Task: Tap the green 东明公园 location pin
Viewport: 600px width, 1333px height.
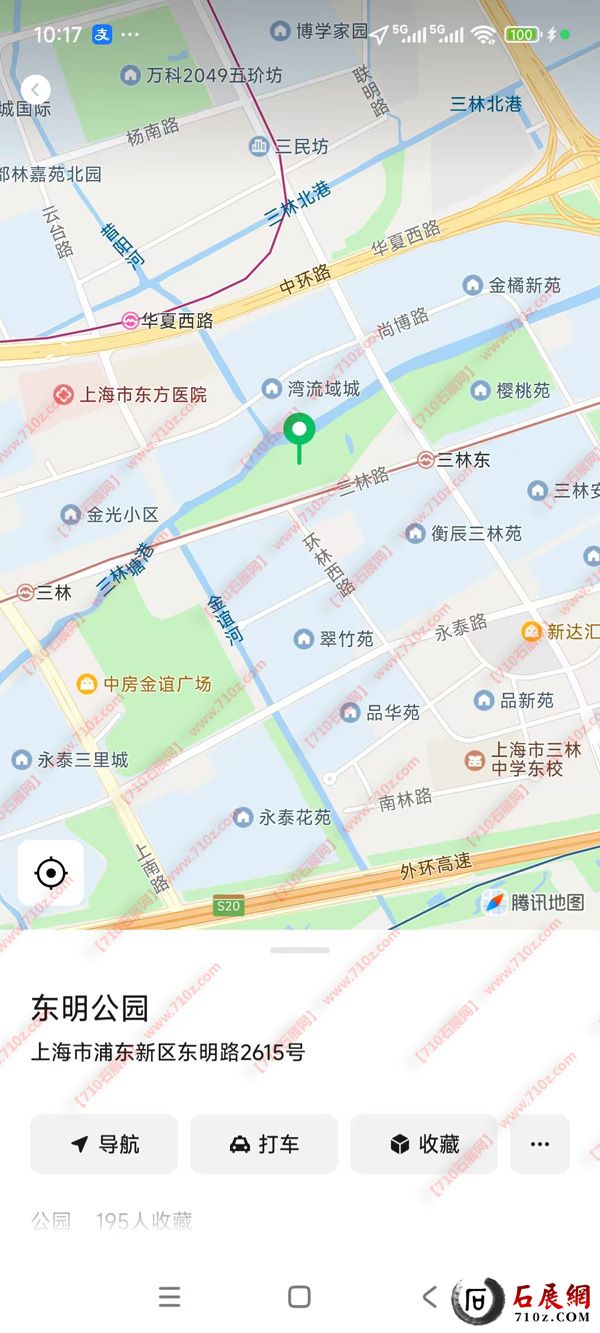Action: tap(299, 432)
